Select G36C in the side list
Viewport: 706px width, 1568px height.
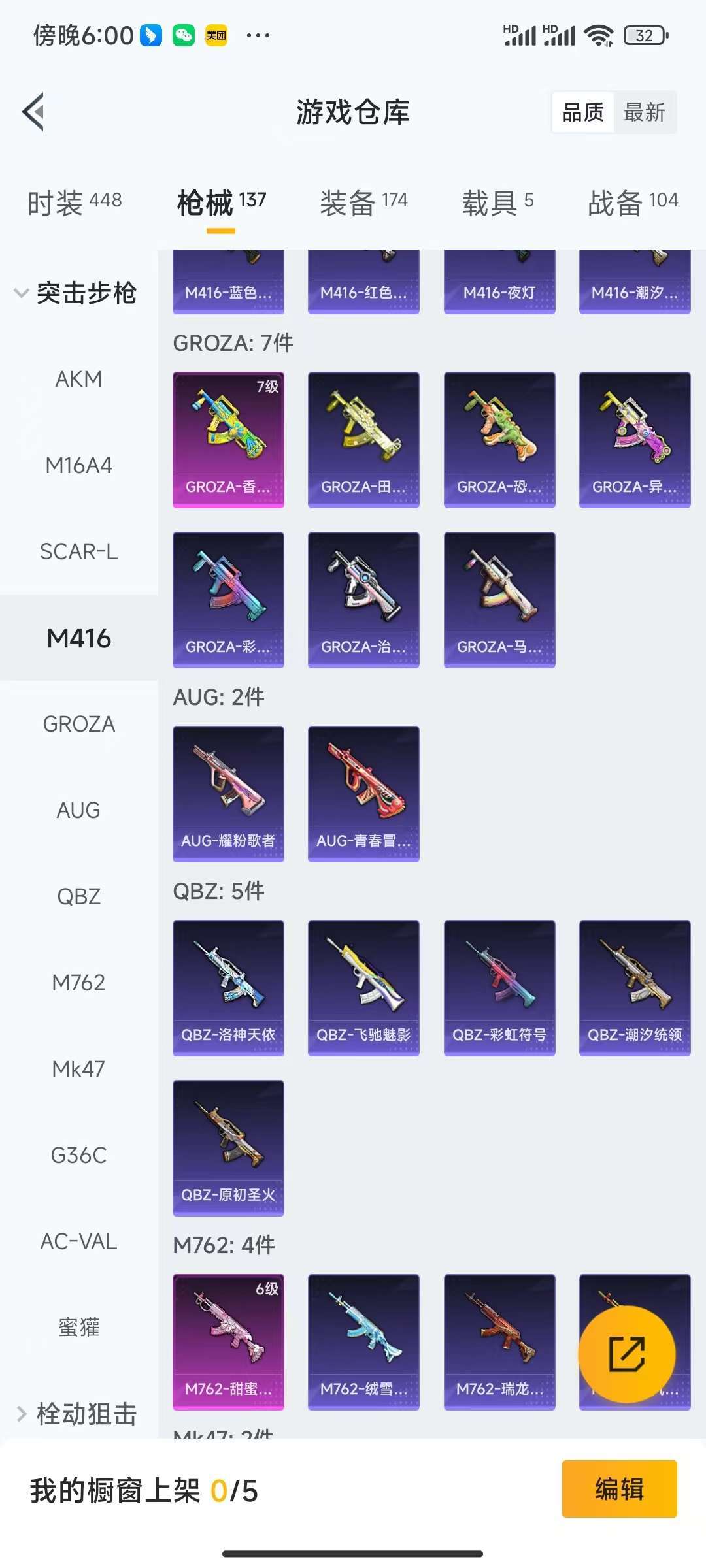coord(78,1155)
